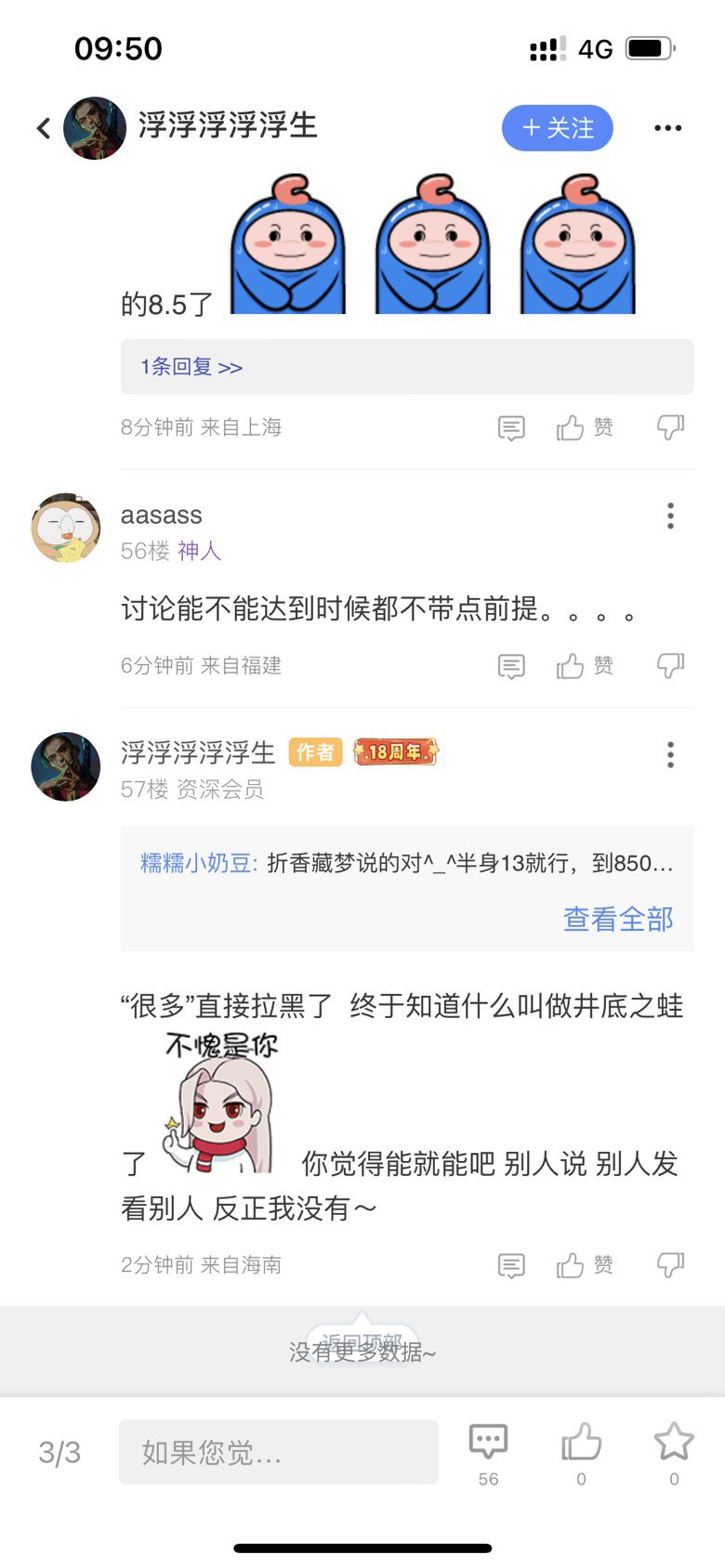Reply to the 57楼 comment from 海南

[511, 1265]
